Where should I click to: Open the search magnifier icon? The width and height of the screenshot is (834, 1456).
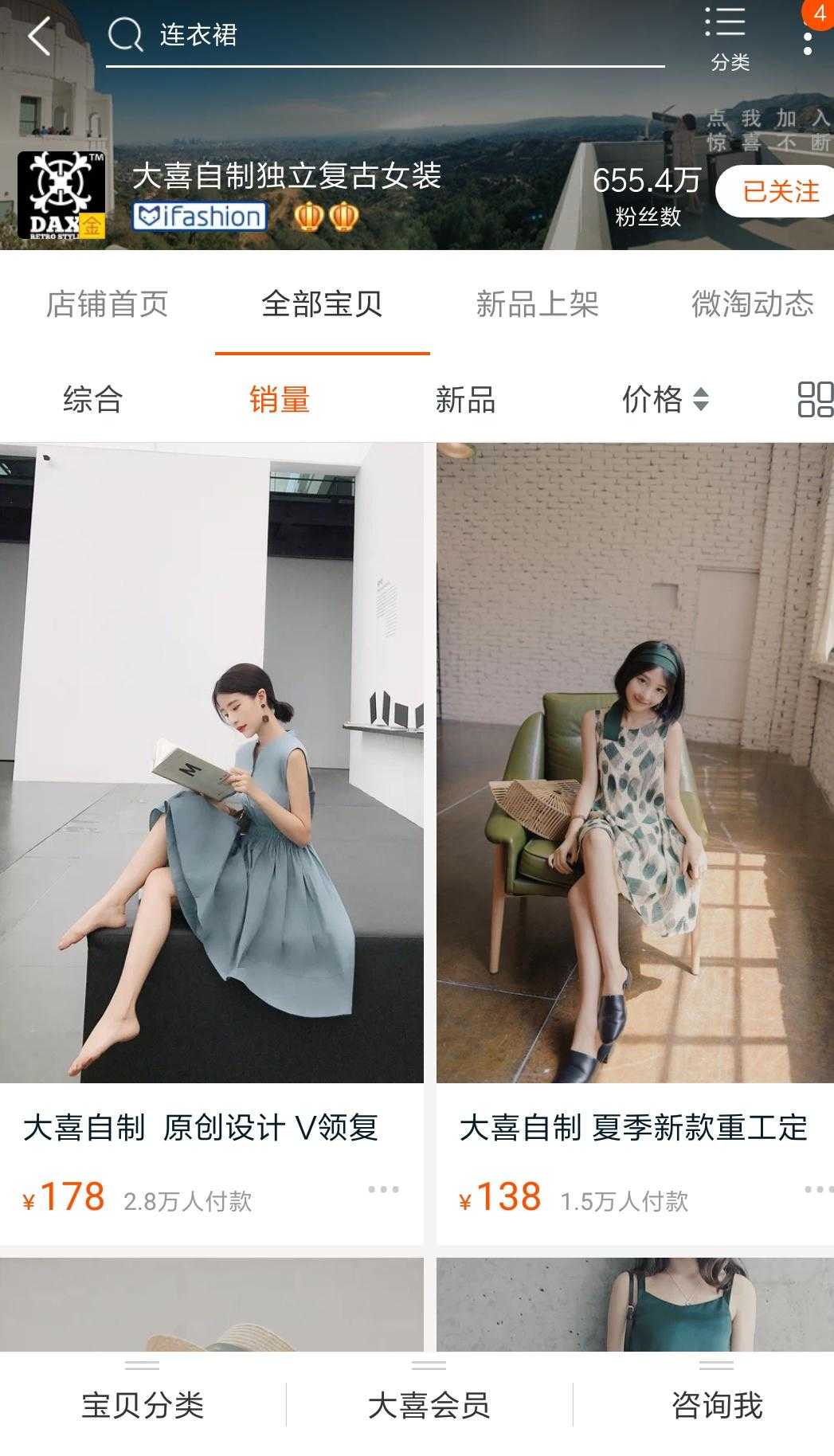coord(123,36)
